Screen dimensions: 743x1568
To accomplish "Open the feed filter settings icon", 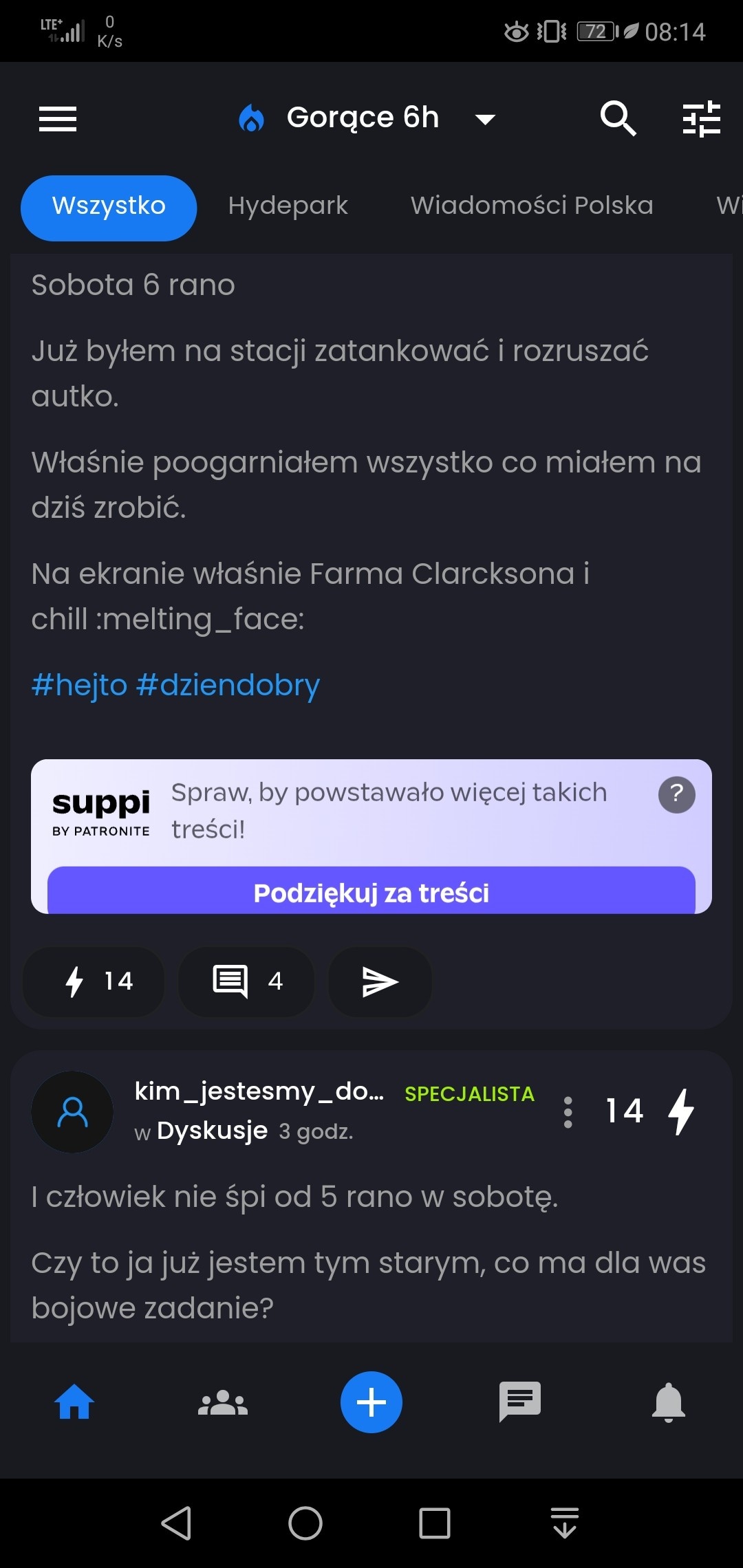I will pos(701,118).
